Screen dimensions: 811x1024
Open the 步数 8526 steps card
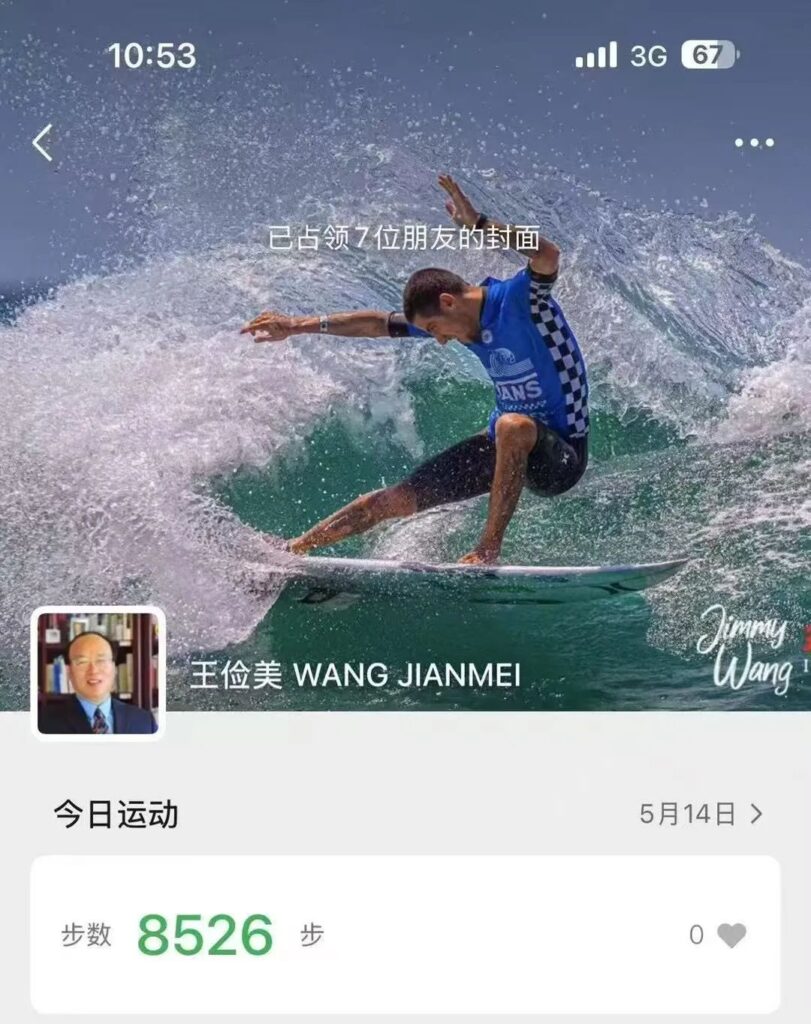click(405, 934)
